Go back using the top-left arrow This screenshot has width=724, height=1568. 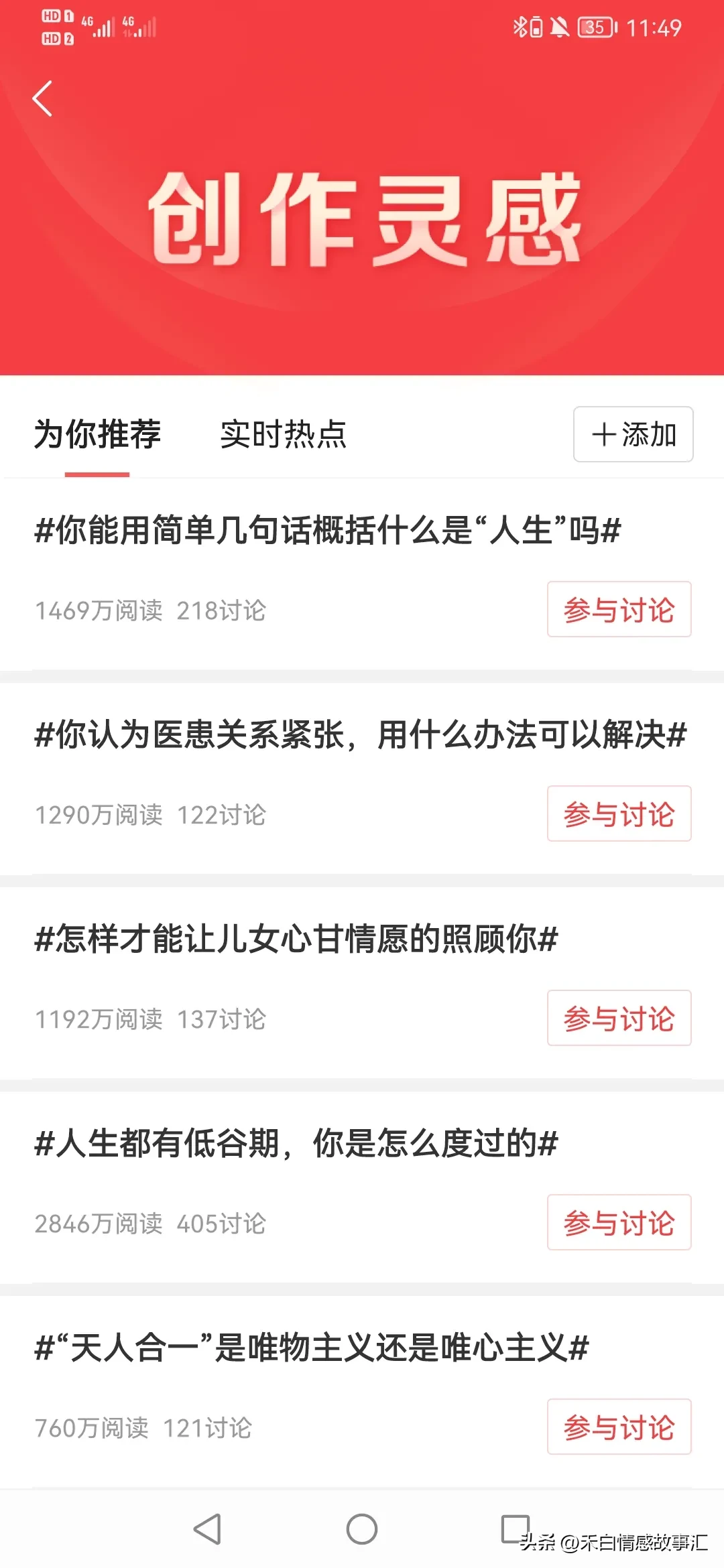pos(42,99)
